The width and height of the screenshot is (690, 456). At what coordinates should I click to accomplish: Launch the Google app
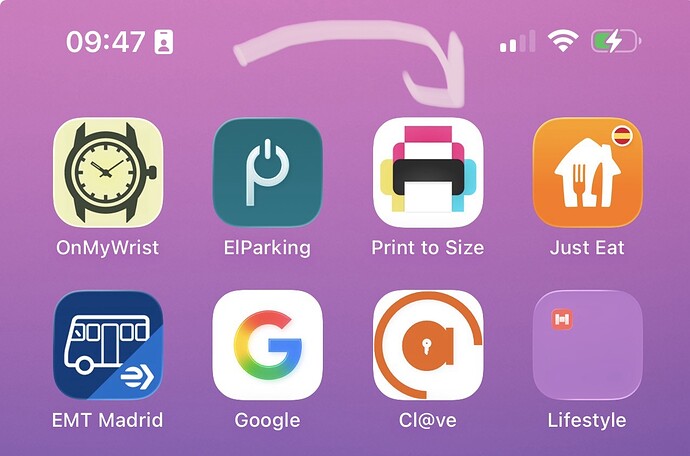268,345
